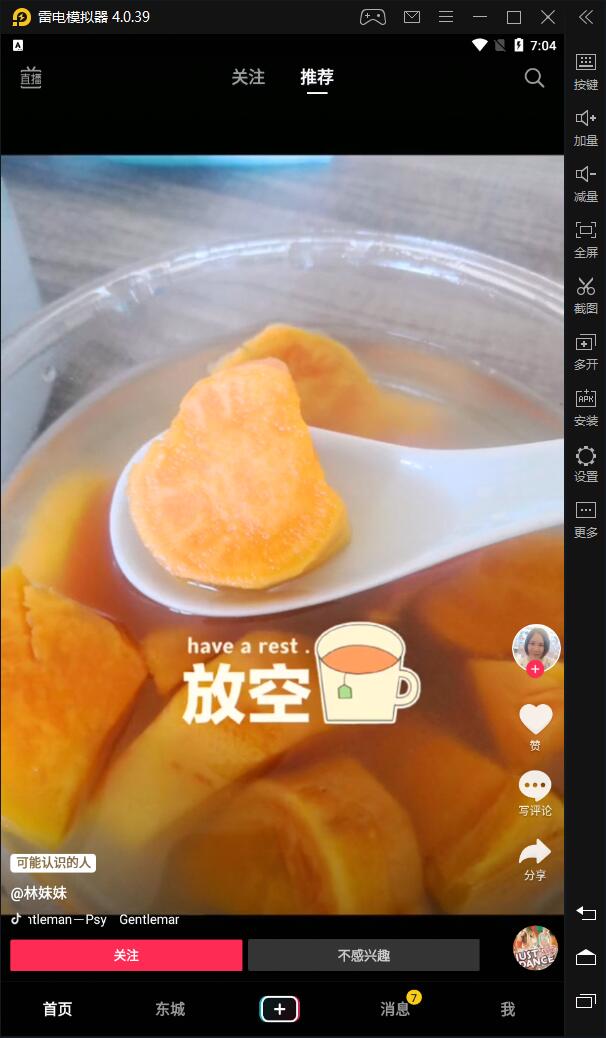Switch to the 关注 tab
Viewport: 606px width, 1038px height.
click(248, 77)
